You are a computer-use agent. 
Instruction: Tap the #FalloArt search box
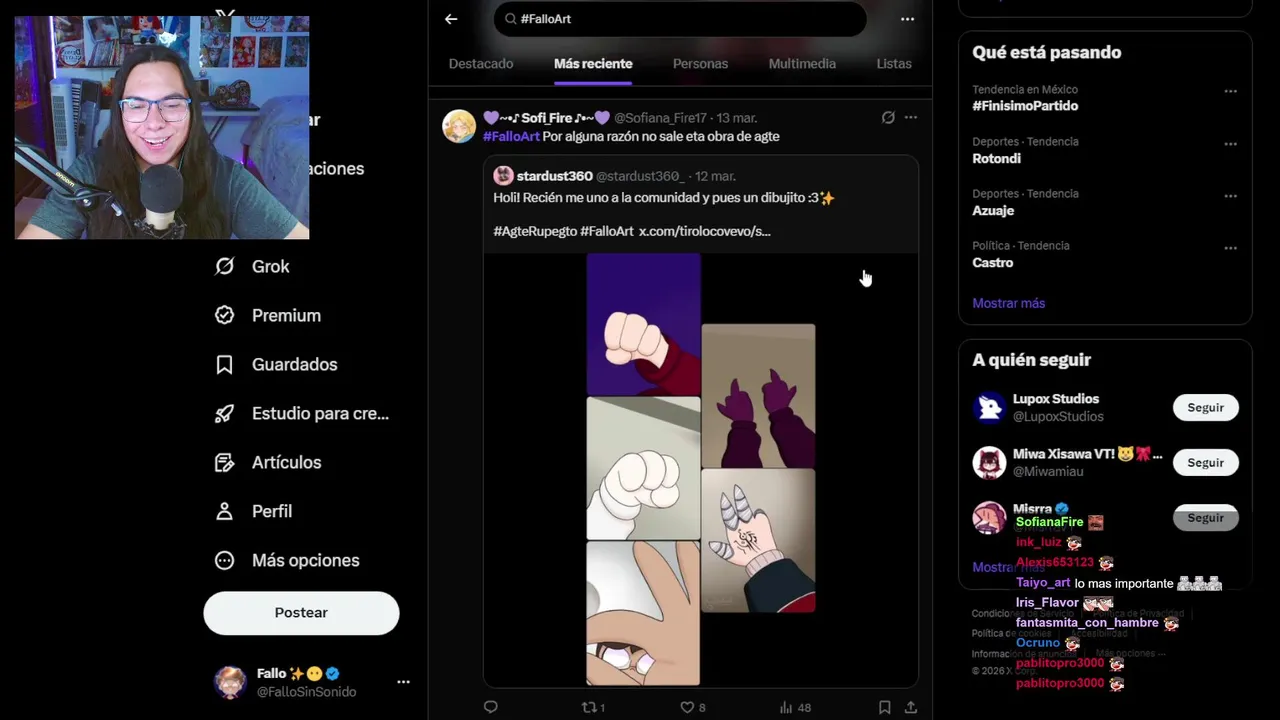point(680,19)
